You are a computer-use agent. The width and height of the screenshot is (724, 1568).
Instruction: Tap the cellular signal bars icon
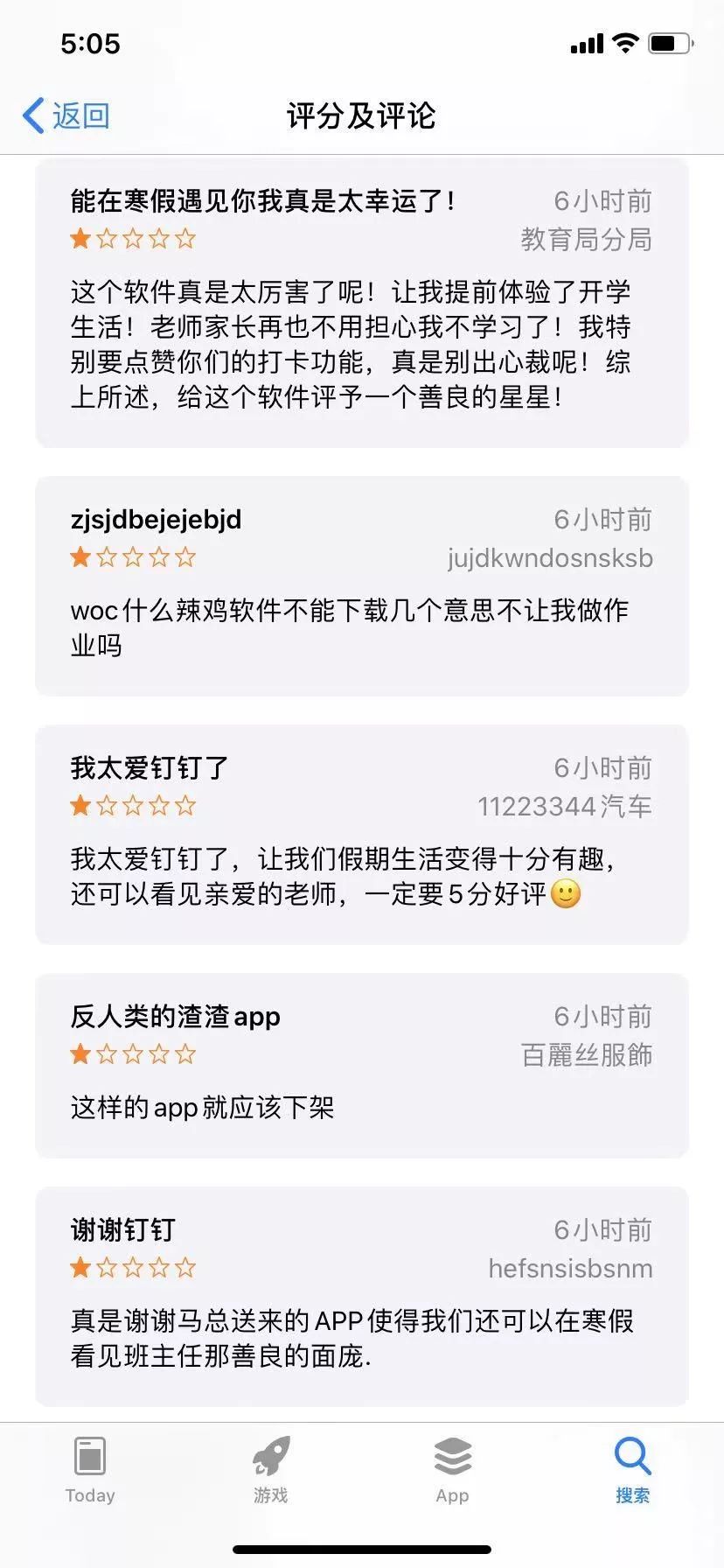tap(588, 41)
